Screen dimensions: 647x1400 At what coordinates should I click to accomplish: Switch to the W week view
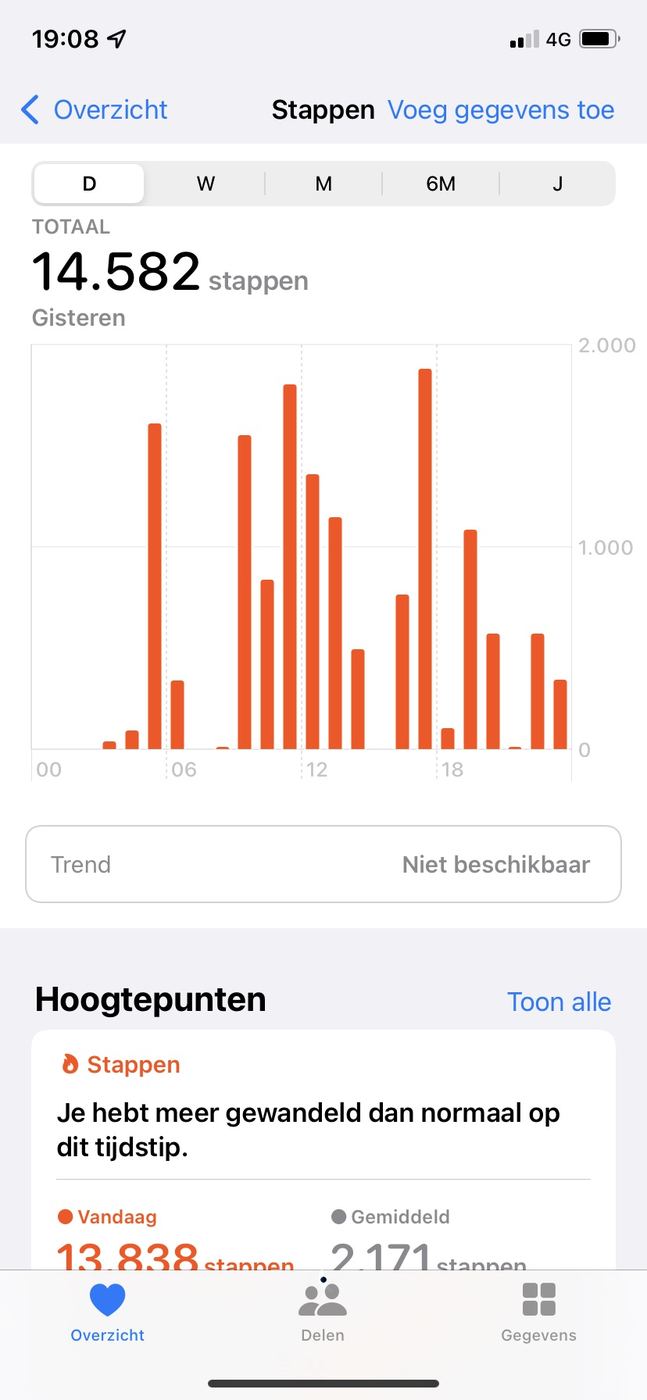coord(206,184)
